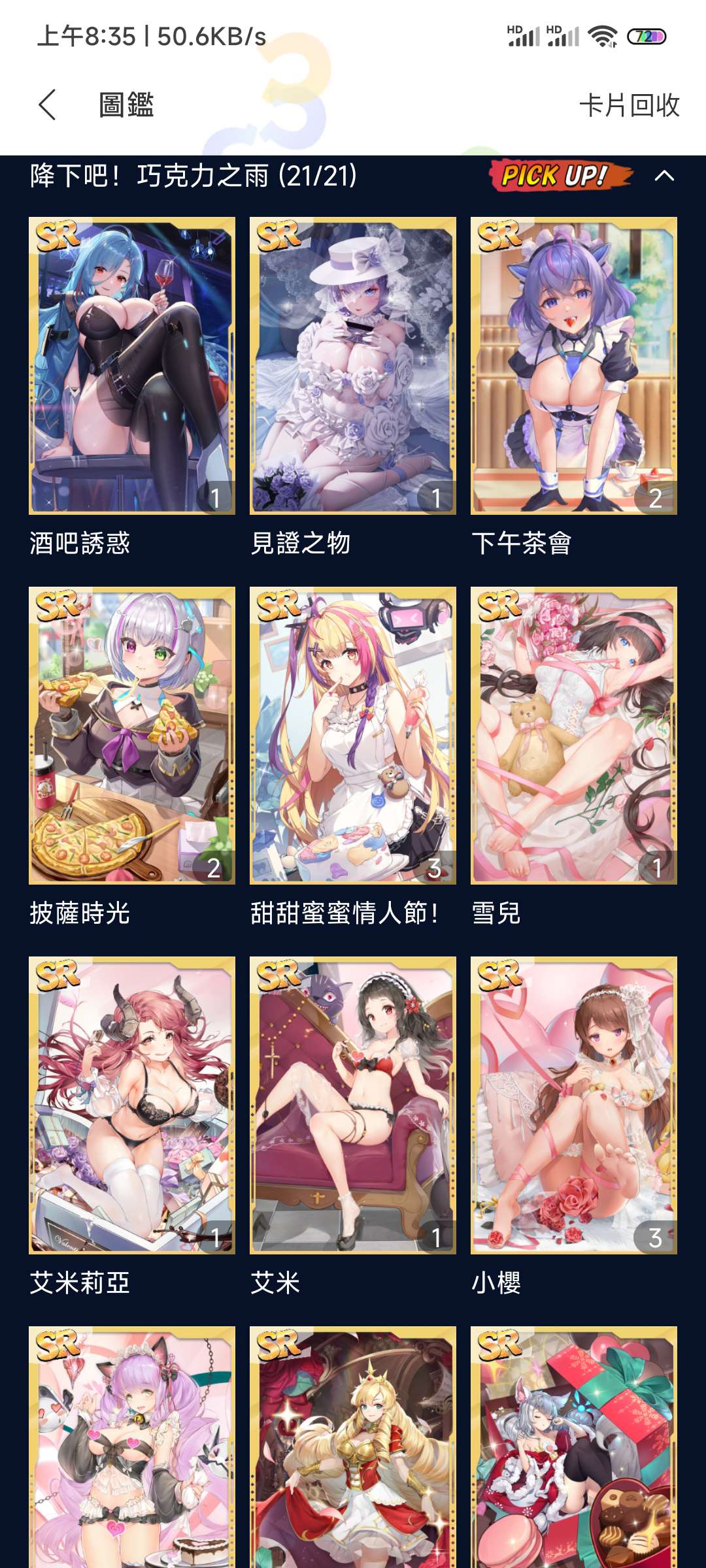Viewport: 706px width, 1568px height.
Task: View the 甜甜蜜蜜情人節！ card
Action: [x=352, y=735]
